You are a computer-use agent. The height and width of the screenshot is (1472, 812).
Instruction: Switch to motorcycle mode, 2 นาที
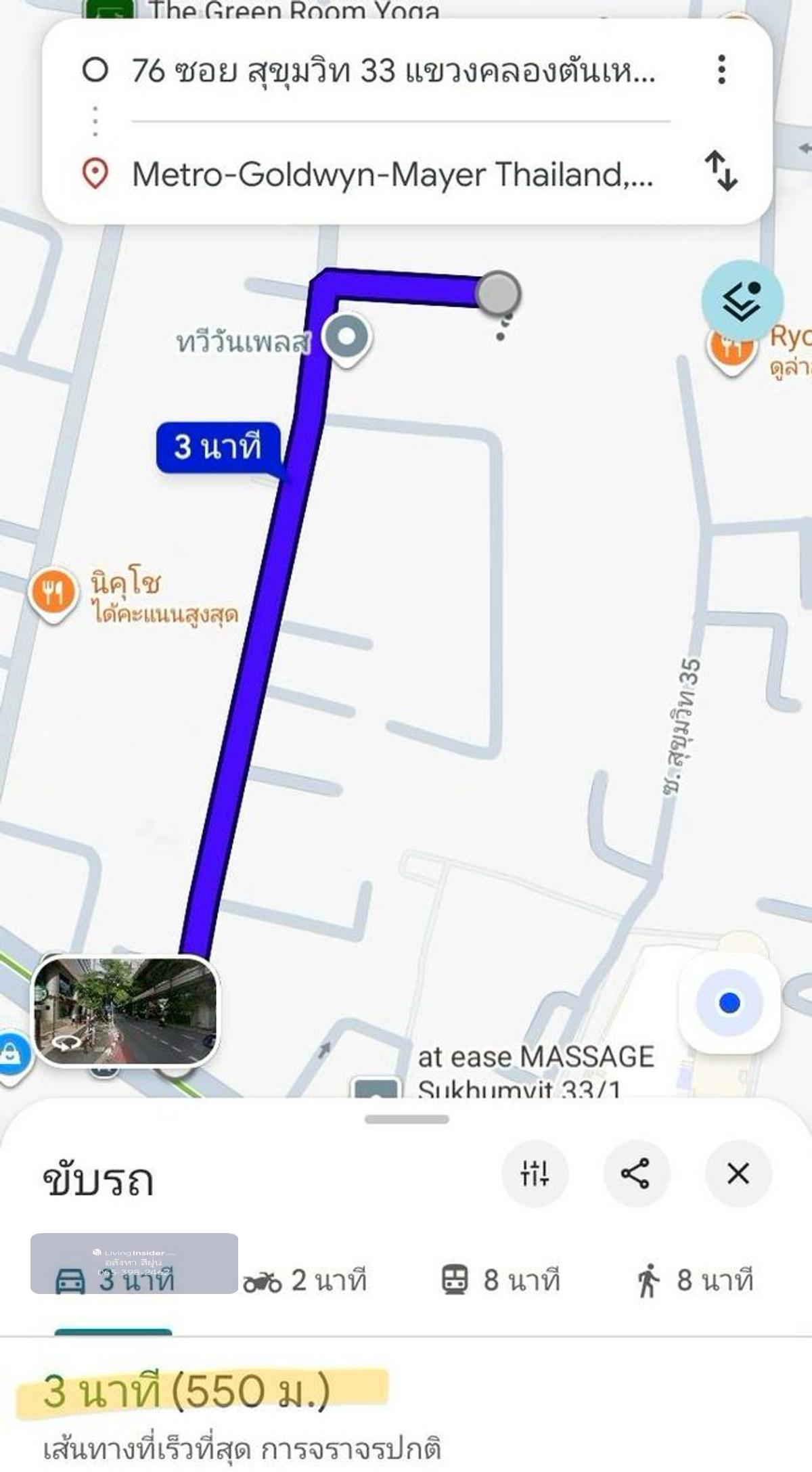click(x=304, y=1280)
